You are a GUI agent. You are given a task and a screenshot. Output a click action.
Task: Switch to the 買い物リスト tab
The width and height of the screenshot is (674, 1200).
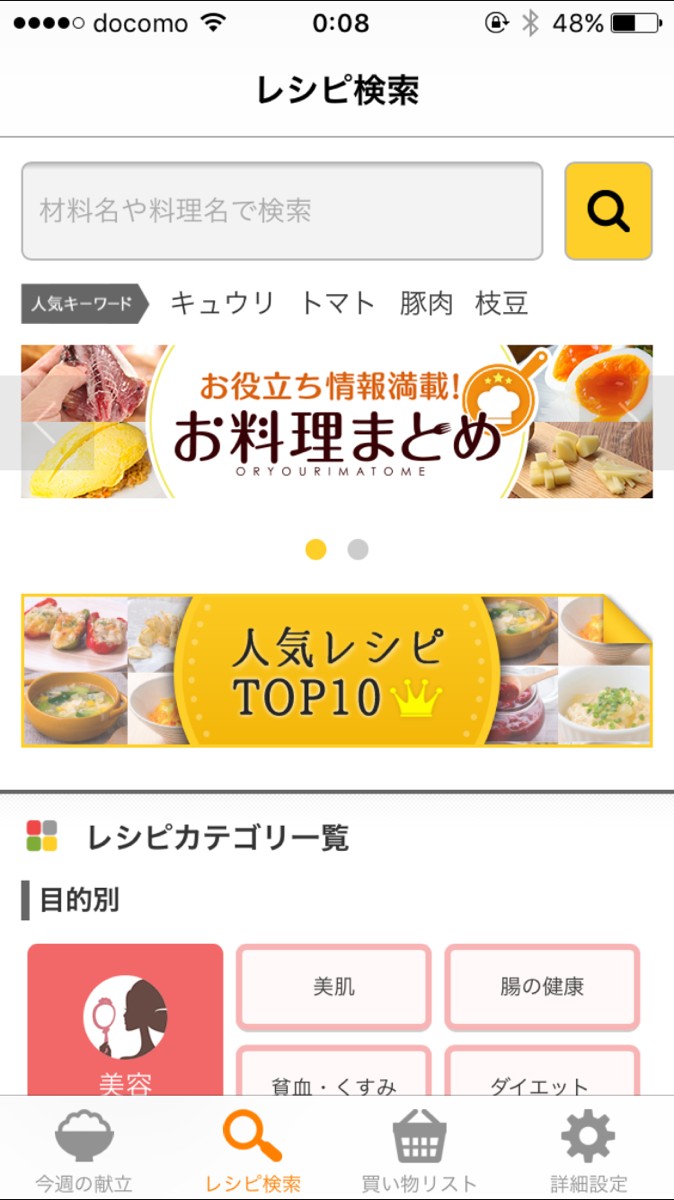419,1150
